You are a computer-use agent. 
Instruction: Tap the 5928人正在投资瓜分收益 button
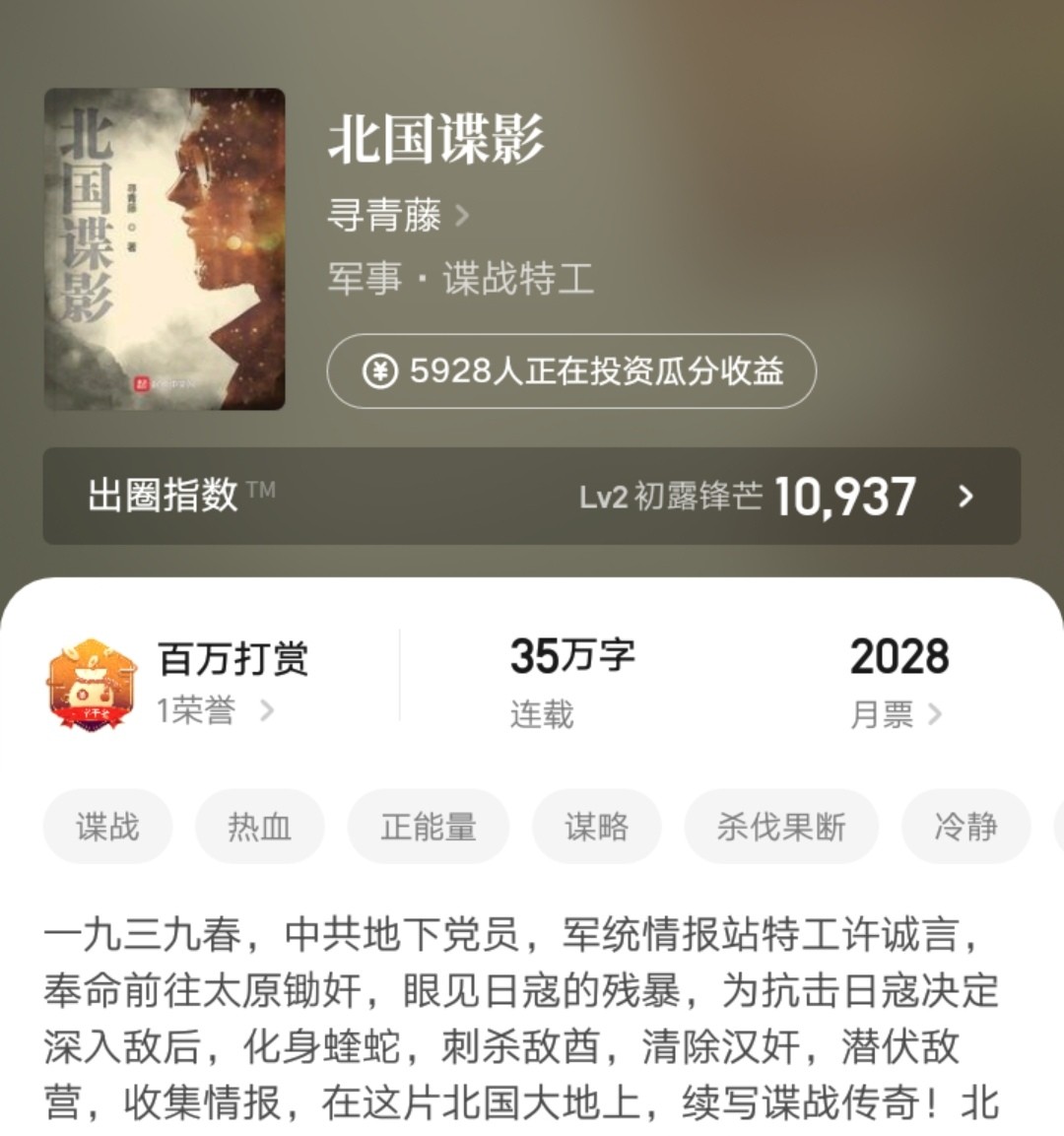point(571,371)
